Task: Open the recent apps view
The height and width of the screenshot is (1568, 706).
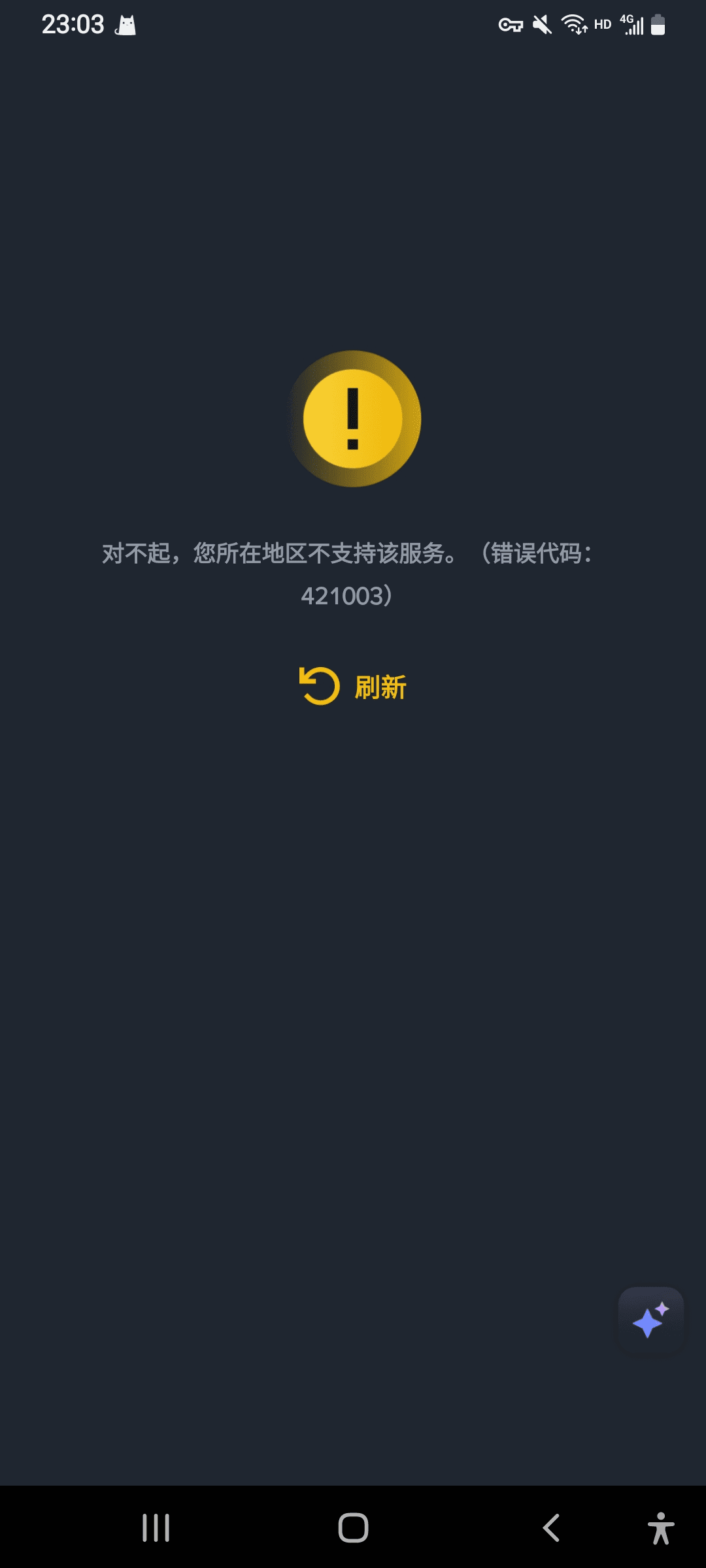Action: (x=156, y=1527)
